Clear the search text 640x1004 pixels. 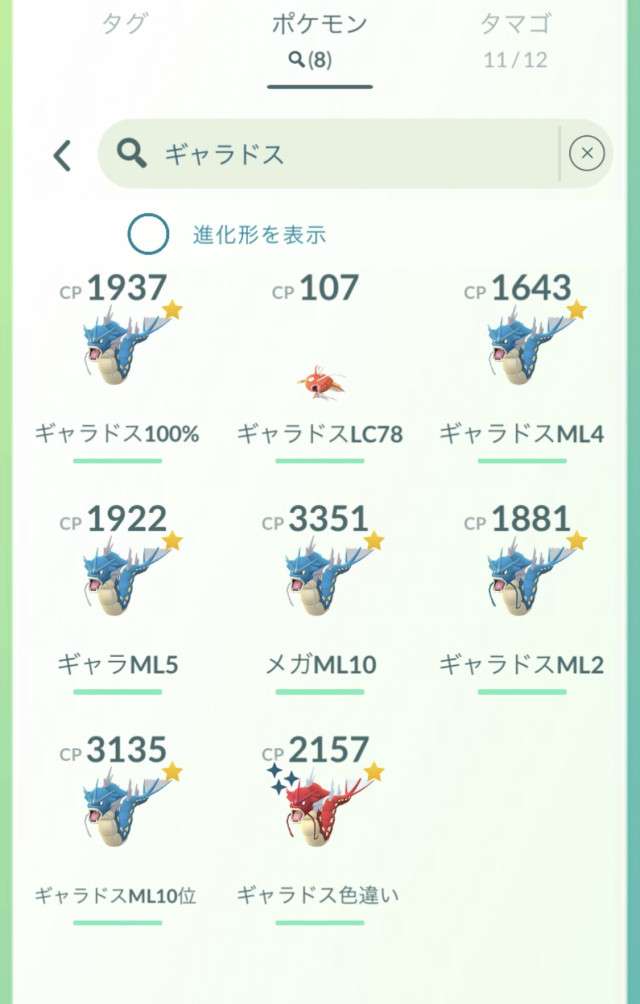(x=586, y=153)
